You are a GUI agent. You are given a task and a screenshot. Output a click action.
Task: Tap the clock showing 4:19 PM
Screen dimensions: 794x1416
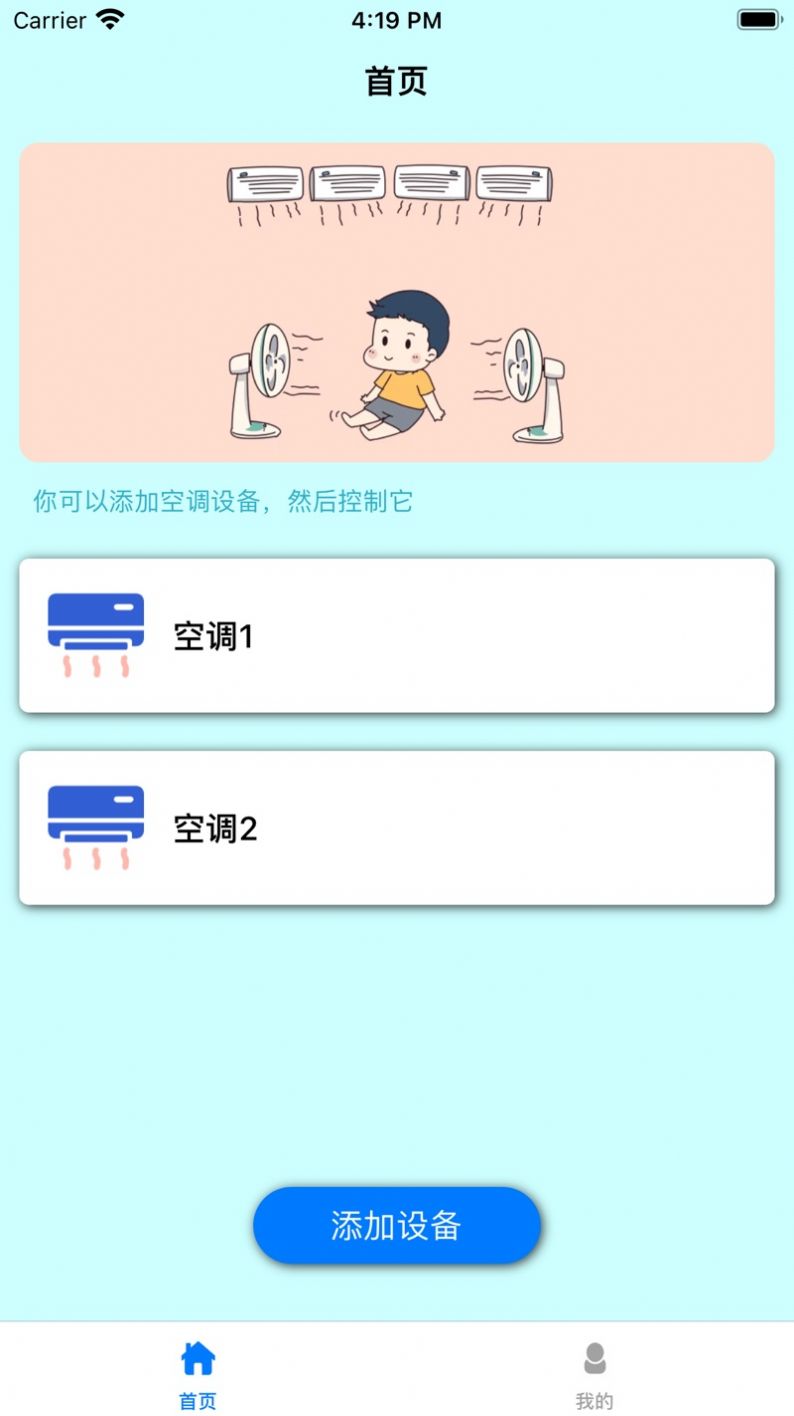click(397, 19)
